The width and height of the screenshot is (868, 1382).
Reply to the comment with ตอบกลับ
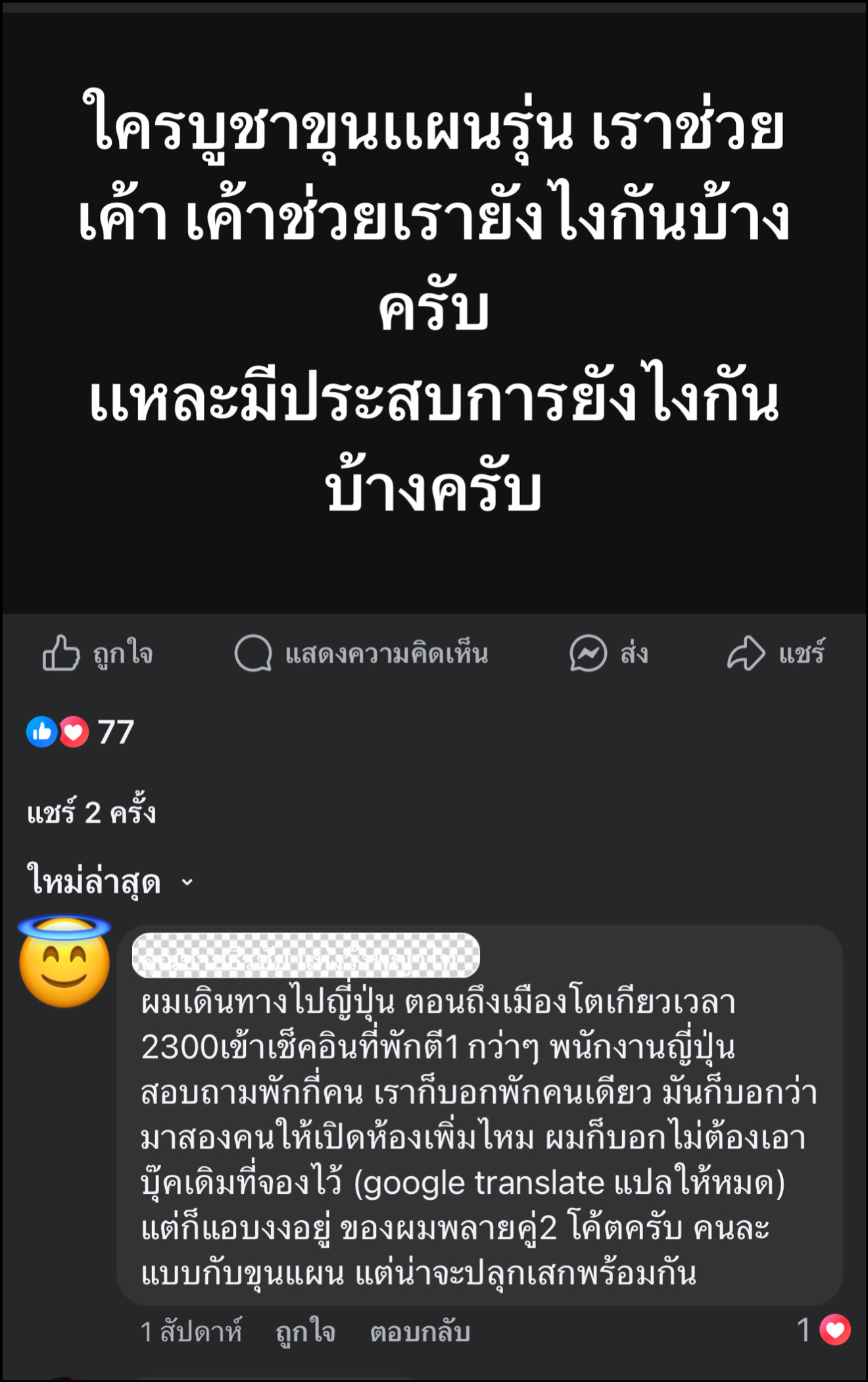pos(420,1332)
